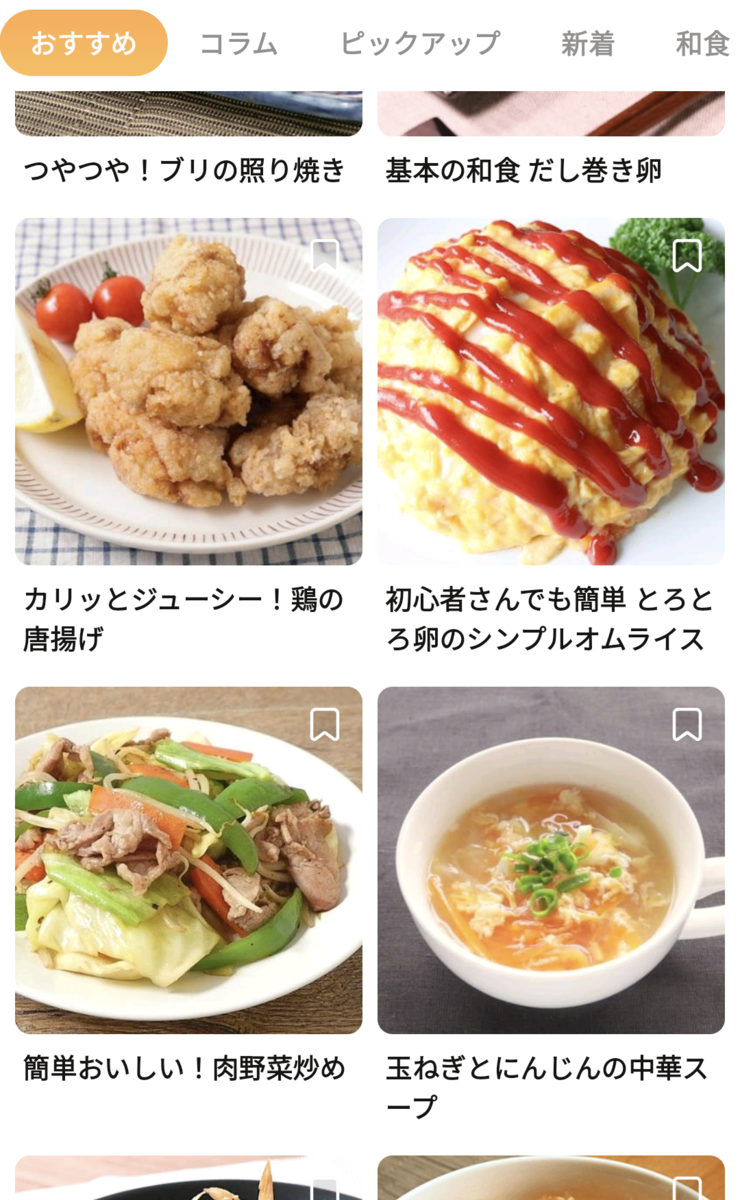Switch to the 新着 tab
Viewport: 740px width, 1200px height.
point(587,44)
